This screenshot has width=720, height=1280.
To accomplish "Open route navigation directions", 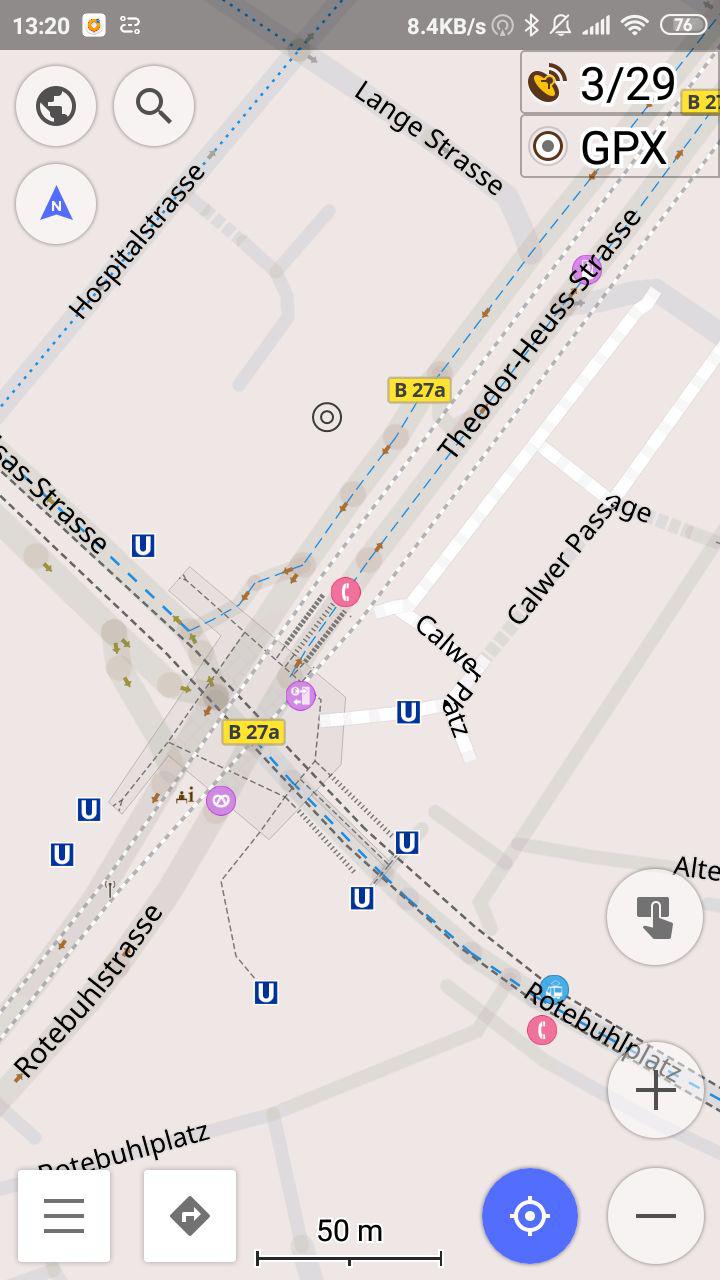I will pos(190,1216).
